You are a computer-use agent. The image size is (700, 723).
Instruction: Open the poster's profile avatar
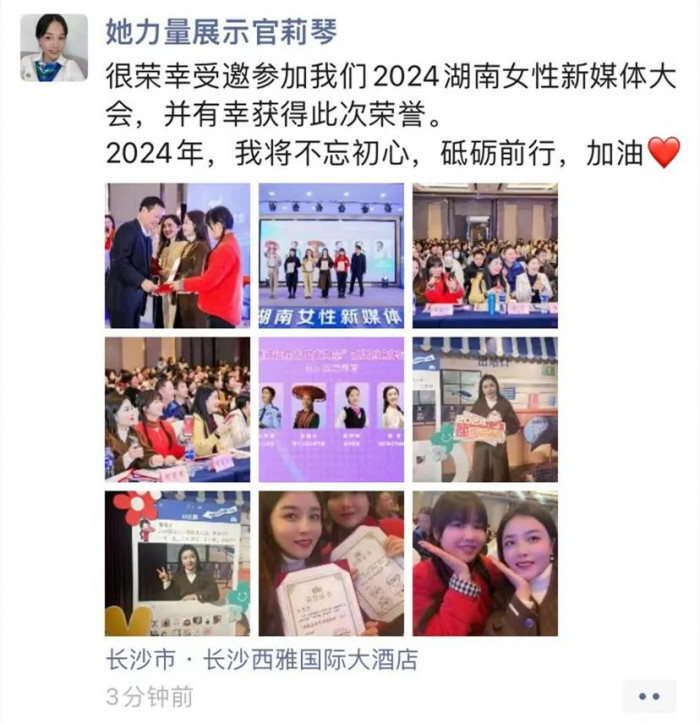pyautogui.click(x=52, y=47)
